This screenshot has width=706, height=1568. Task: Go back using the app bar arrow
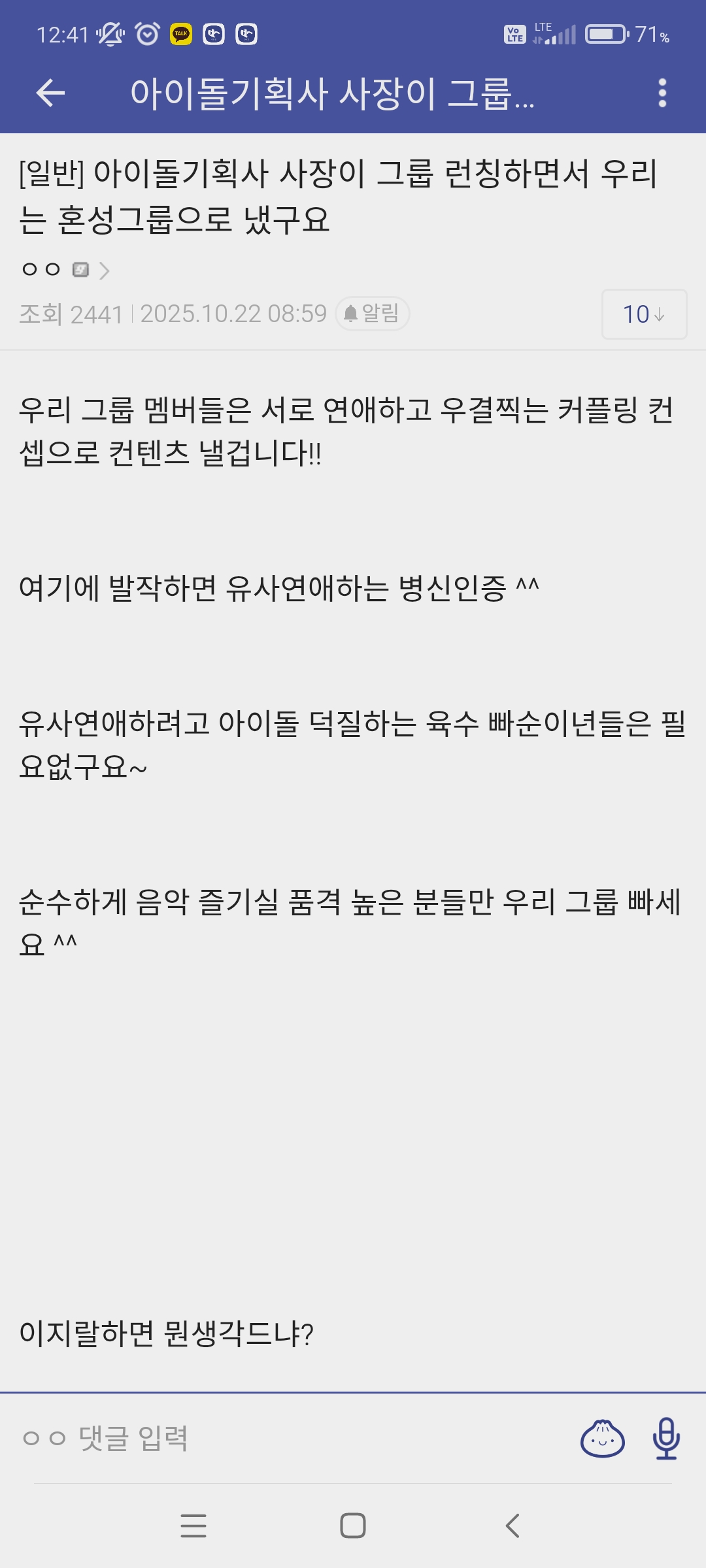[50, 93]
